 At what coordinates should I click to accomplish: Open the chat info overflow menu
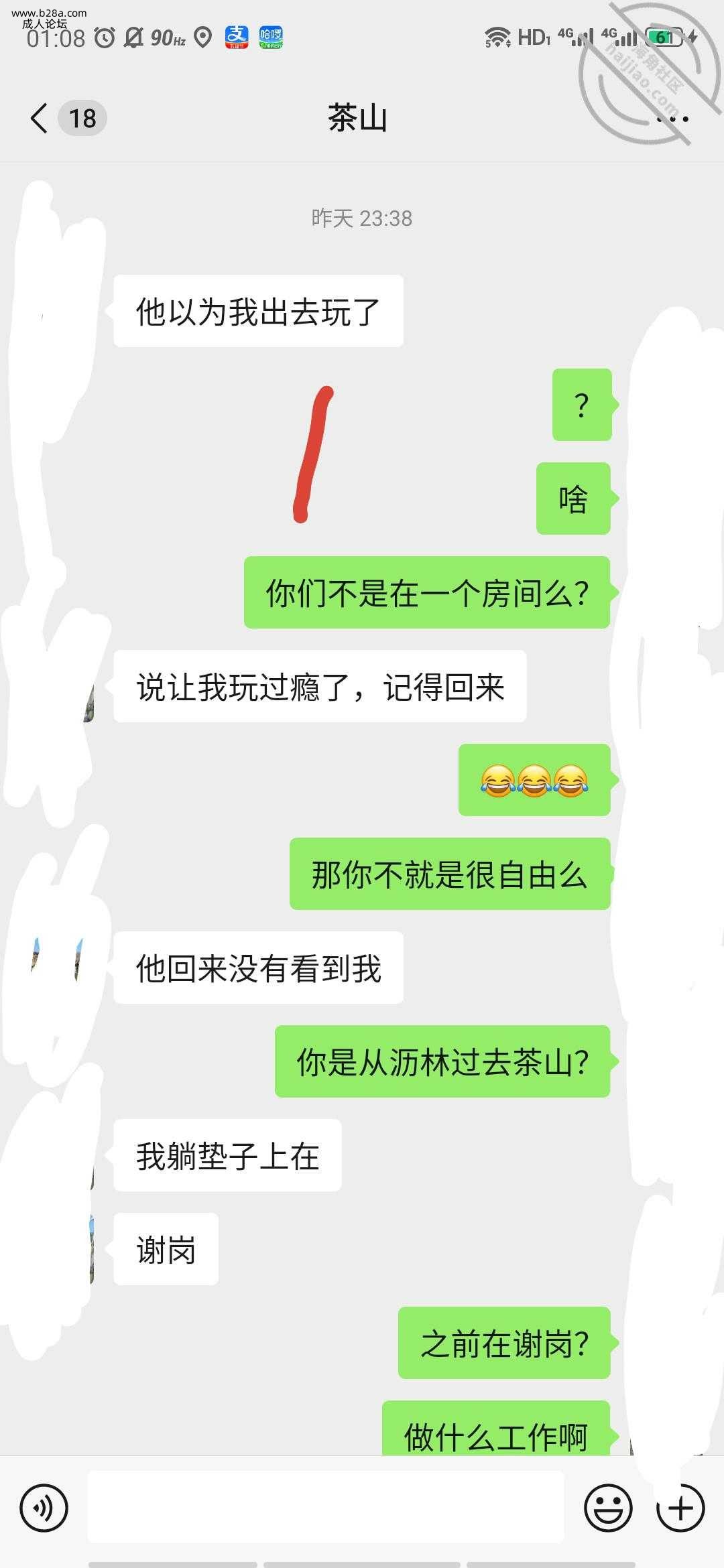click(x=672, y=119)
